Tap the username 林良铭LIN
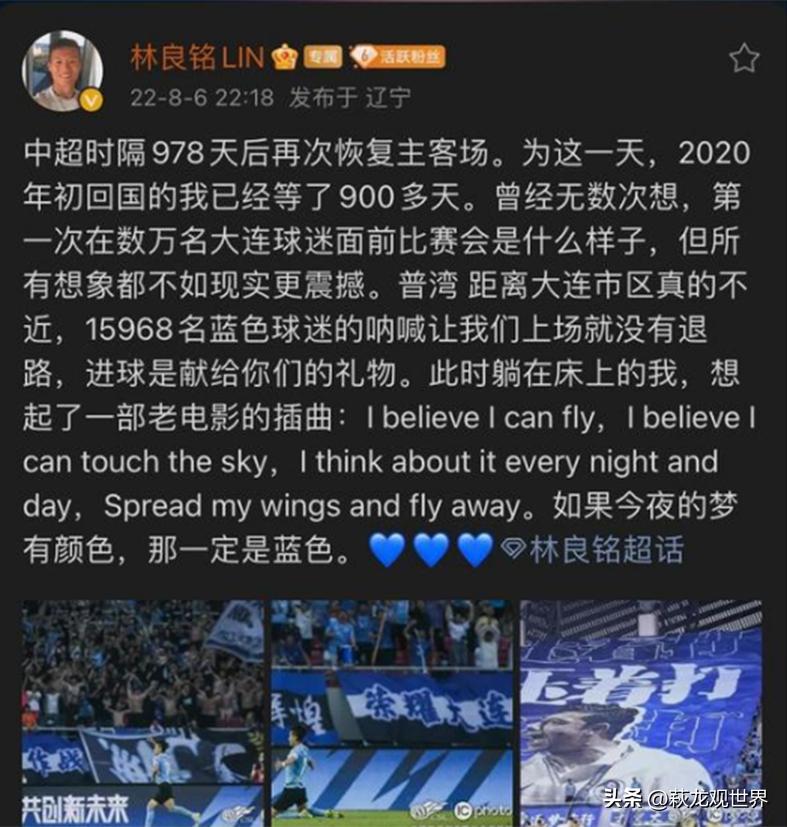 click(x=198, y=57)
